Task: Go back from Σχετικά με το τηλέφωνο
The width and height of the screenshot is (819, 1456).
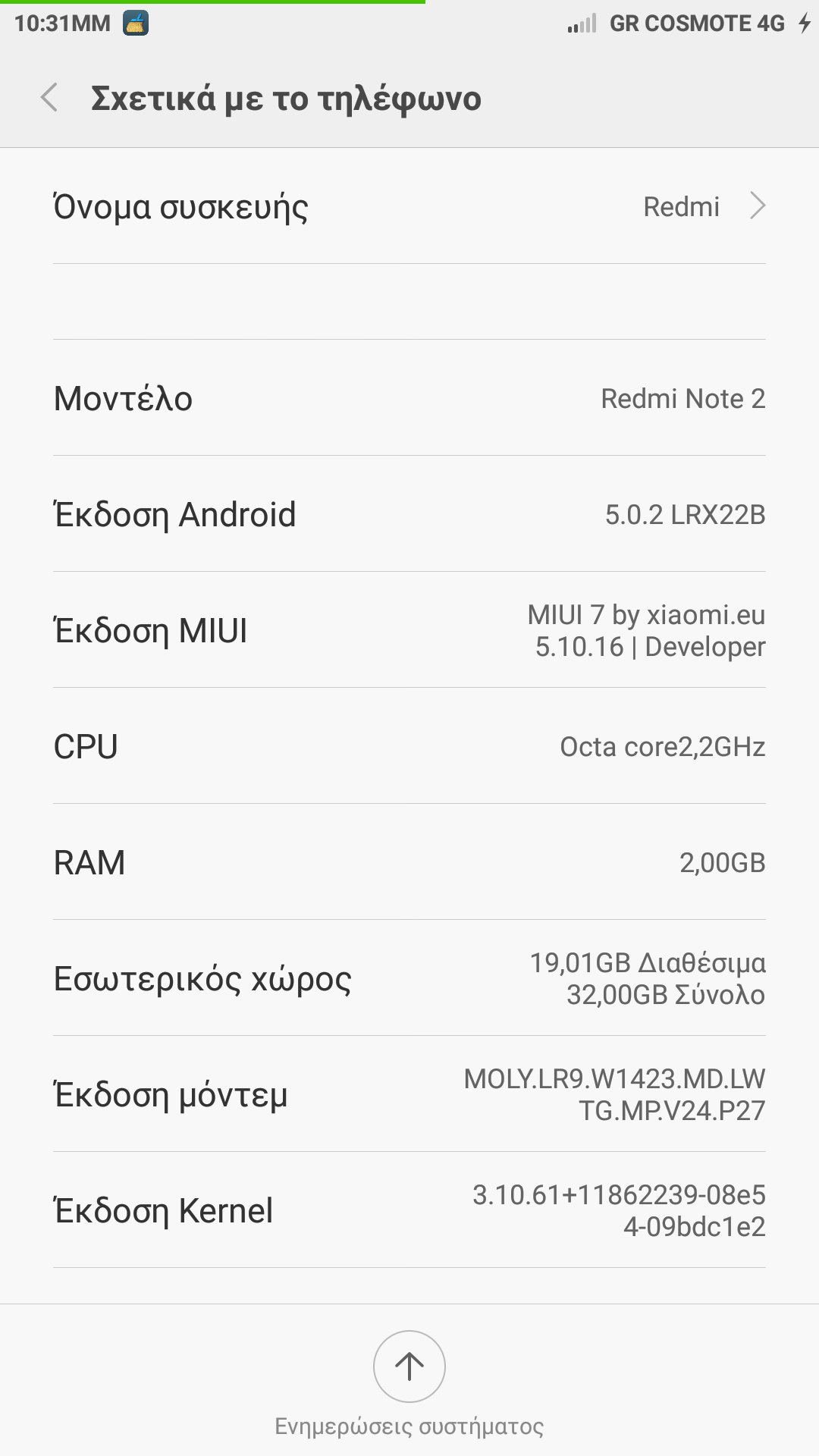Action: click(49, 98)
